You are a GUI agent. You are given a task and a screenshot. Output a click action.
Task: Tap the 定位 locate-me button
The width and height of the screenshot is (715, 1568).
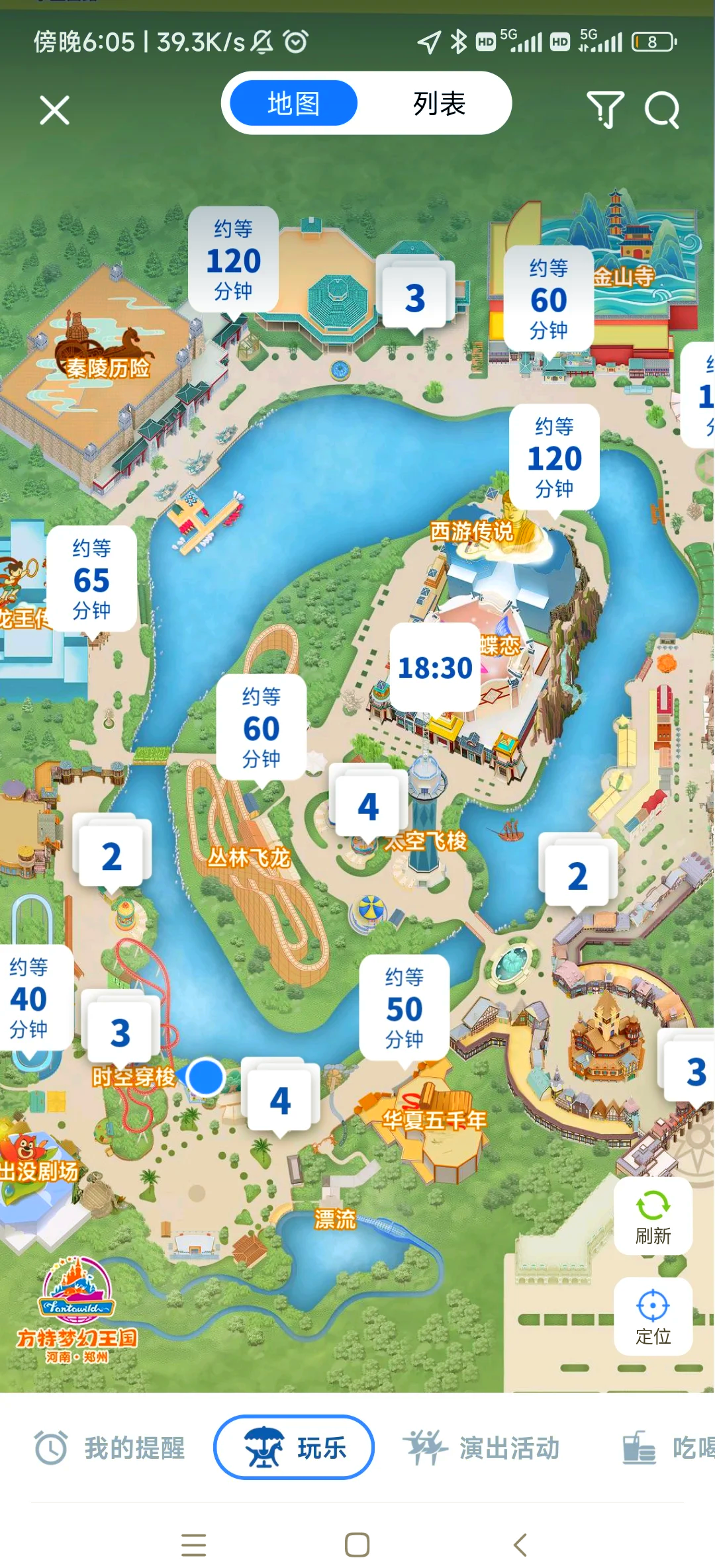[653, 1317]
